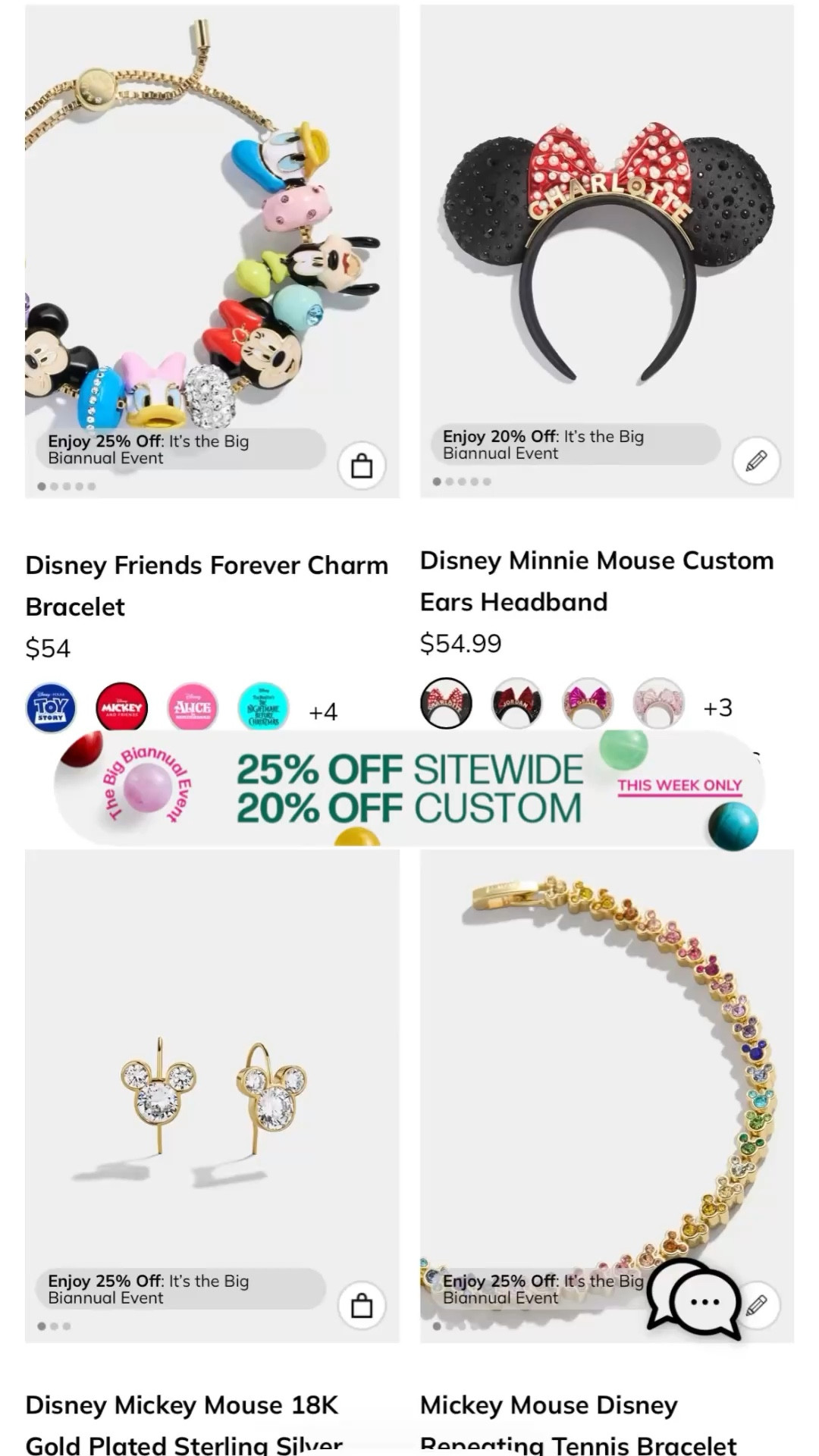Image resolution: width=819 pixels, height=1456 pixels.
Task: Choose the Mickey and Friends bracelet variant
Action: pyautogui.click(x=121, y=708)
